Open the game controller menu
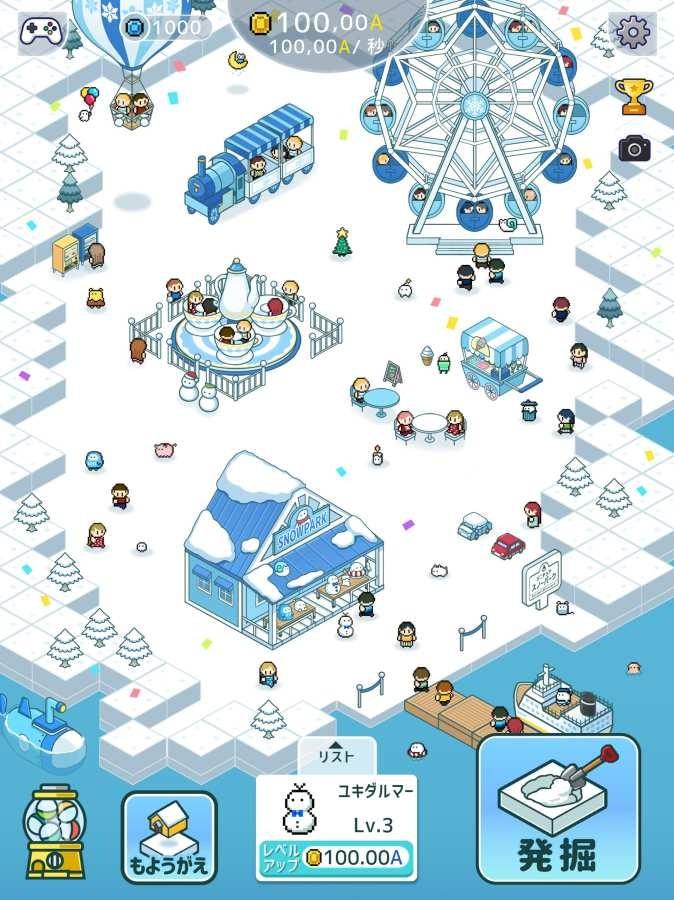 (41, 30)
